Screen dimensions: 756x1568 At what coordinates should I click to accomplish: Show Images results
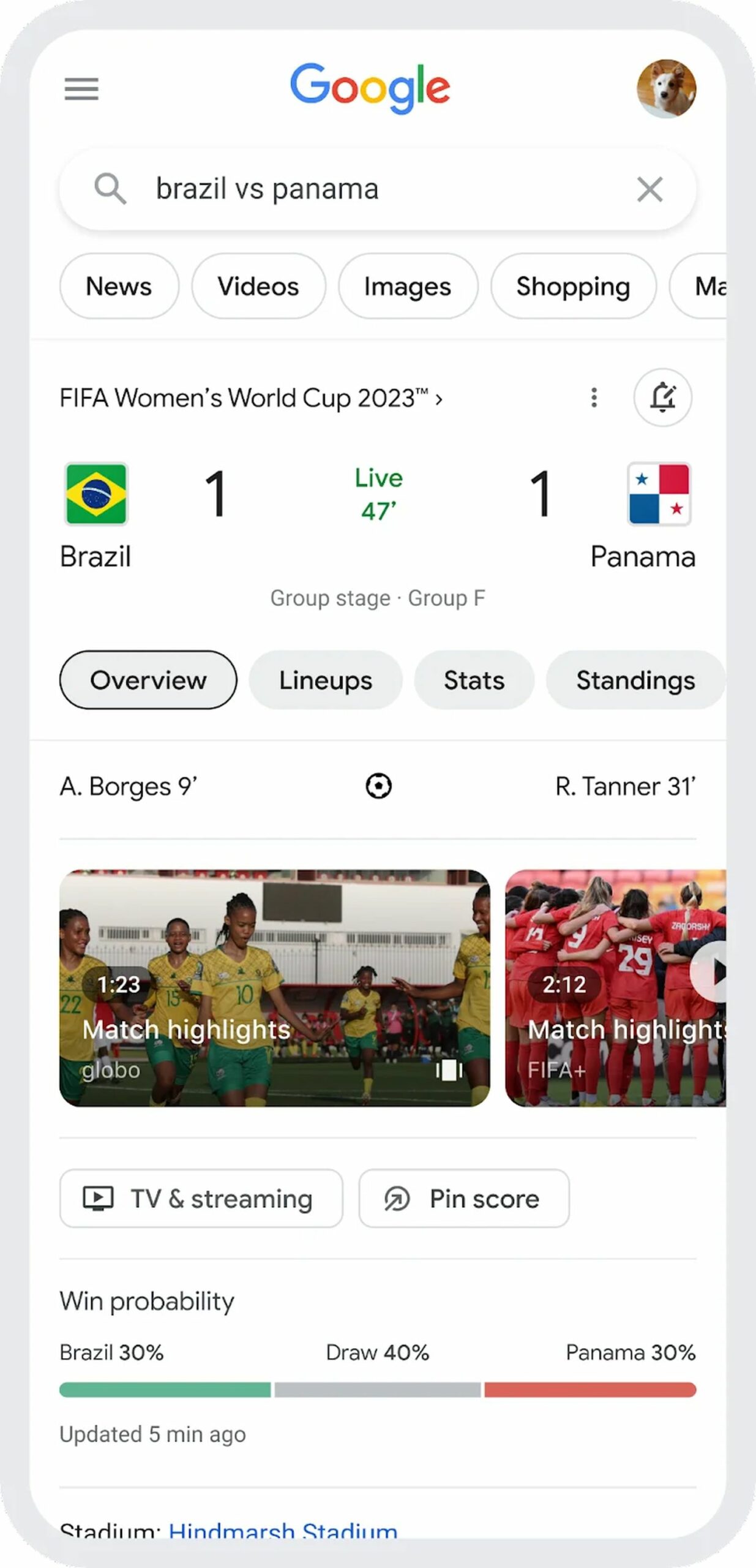[408, 286]
